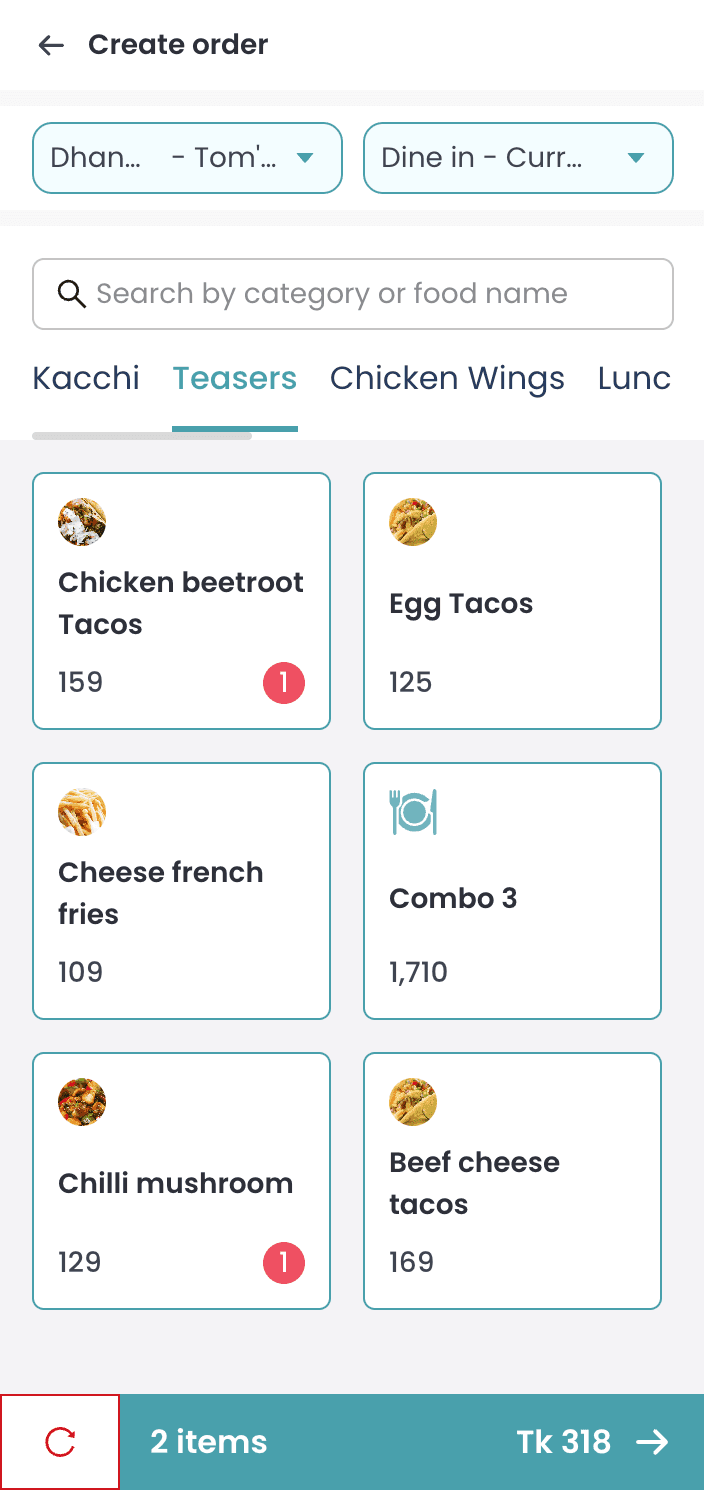Add Chicken beetroot Tacos to order
This screenshot has height=1490, width=704.
[181, 601]
